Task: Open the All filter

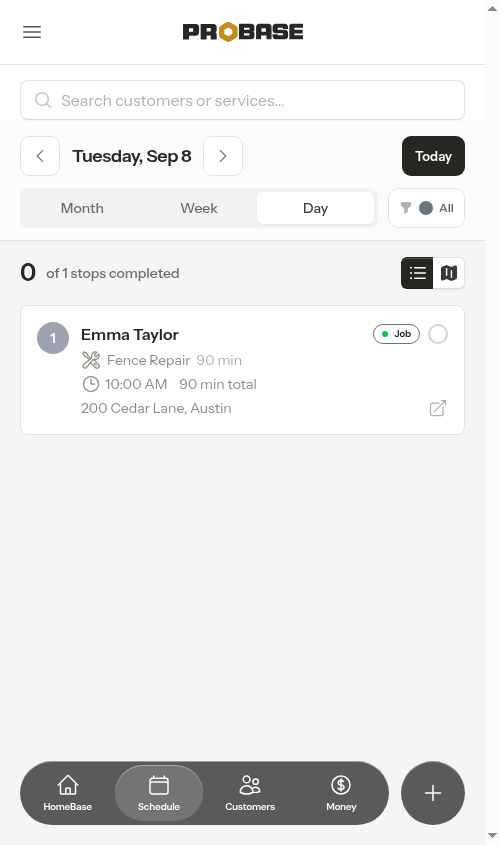Action: tap(426, 208)
